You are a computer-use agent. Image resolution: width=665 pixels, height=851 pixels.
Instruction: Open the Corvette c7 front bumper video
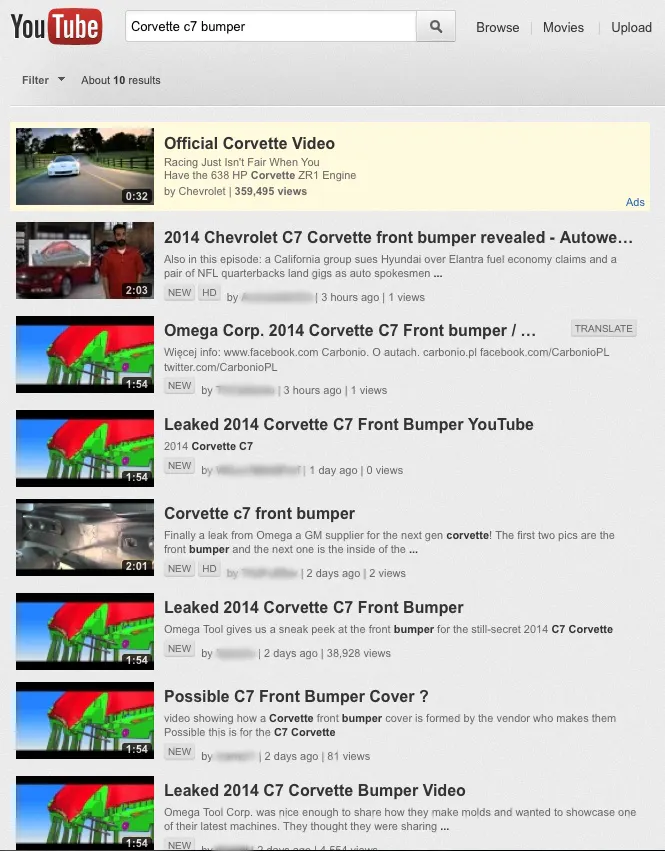tap(259, 514)
